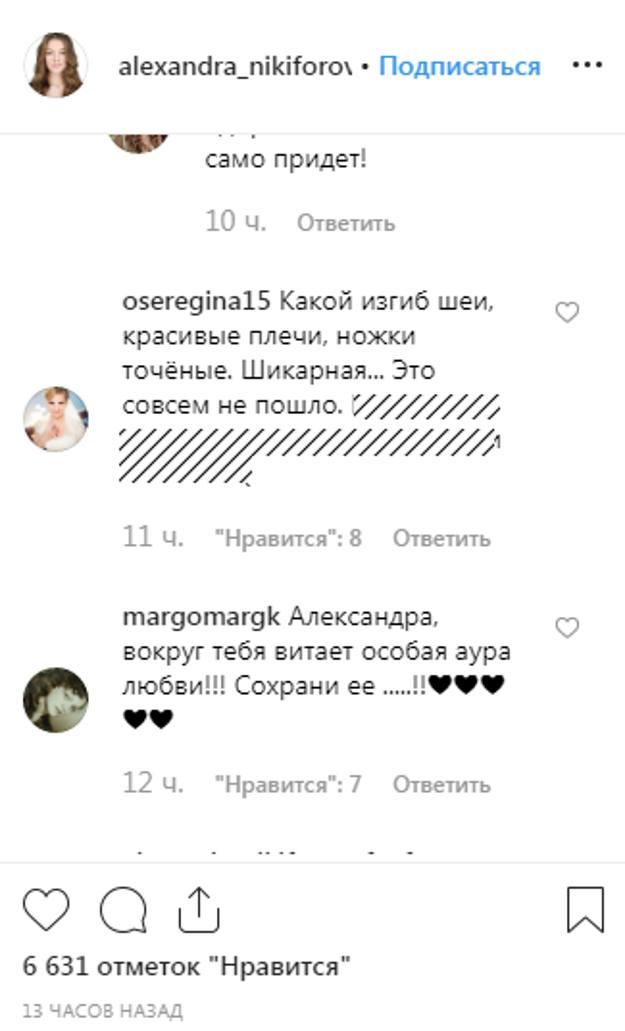The width and height of the screenshot is (625, 1031).
Task: View the 8 likes on oseregina15's comment
Action: coord(287,538)
